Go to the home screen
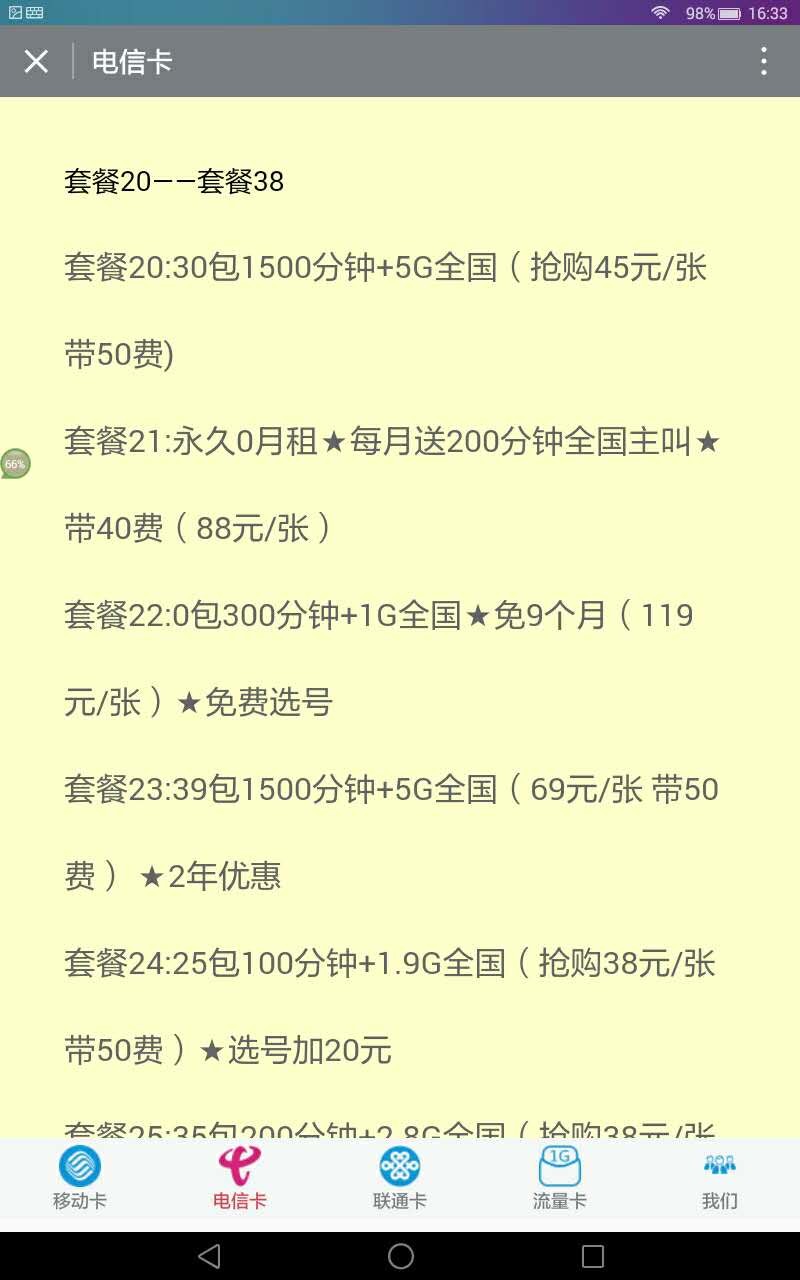The width and height of the screenshot is (800, 1280). pos(401,1256)
